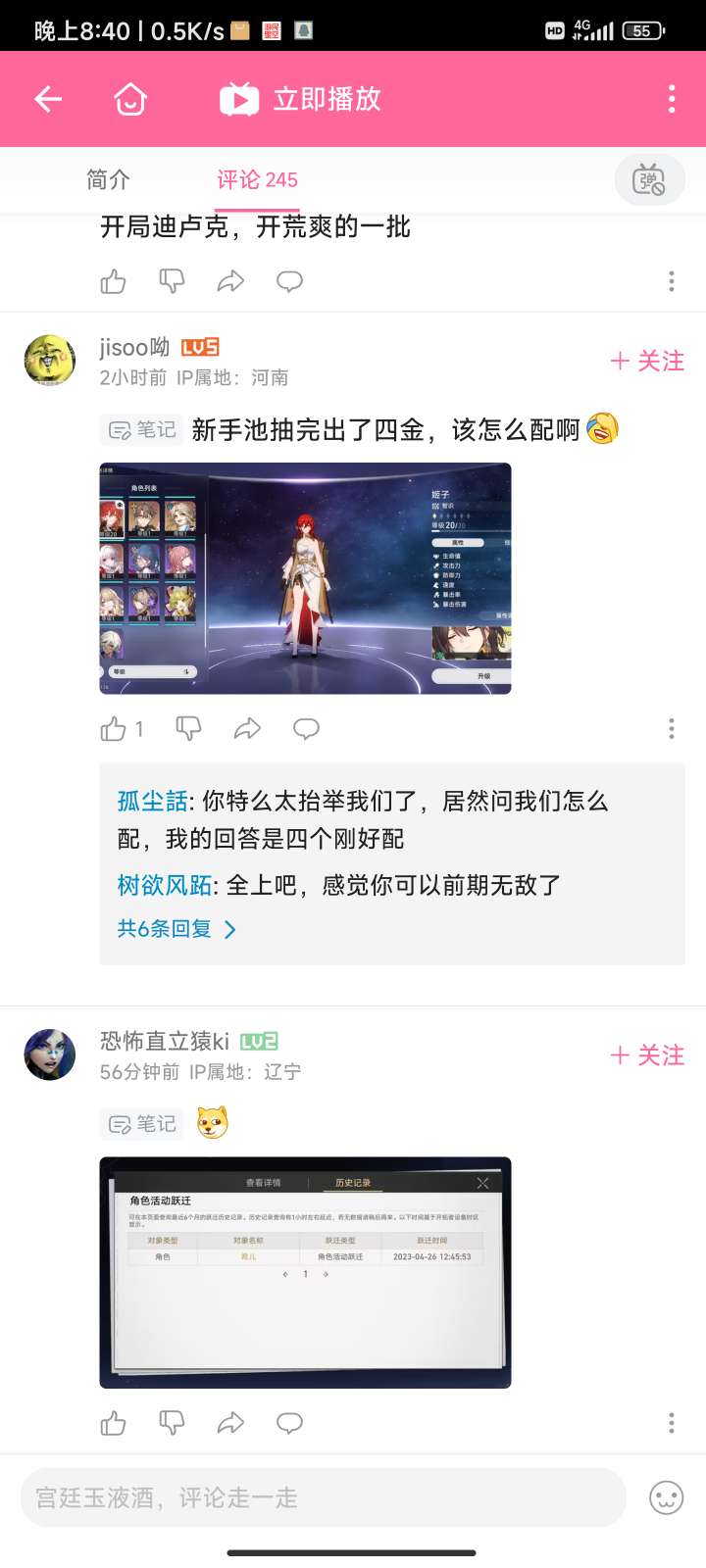Tap the home icon in the header
Viewport: 706px width, 1568px height.
130,99
